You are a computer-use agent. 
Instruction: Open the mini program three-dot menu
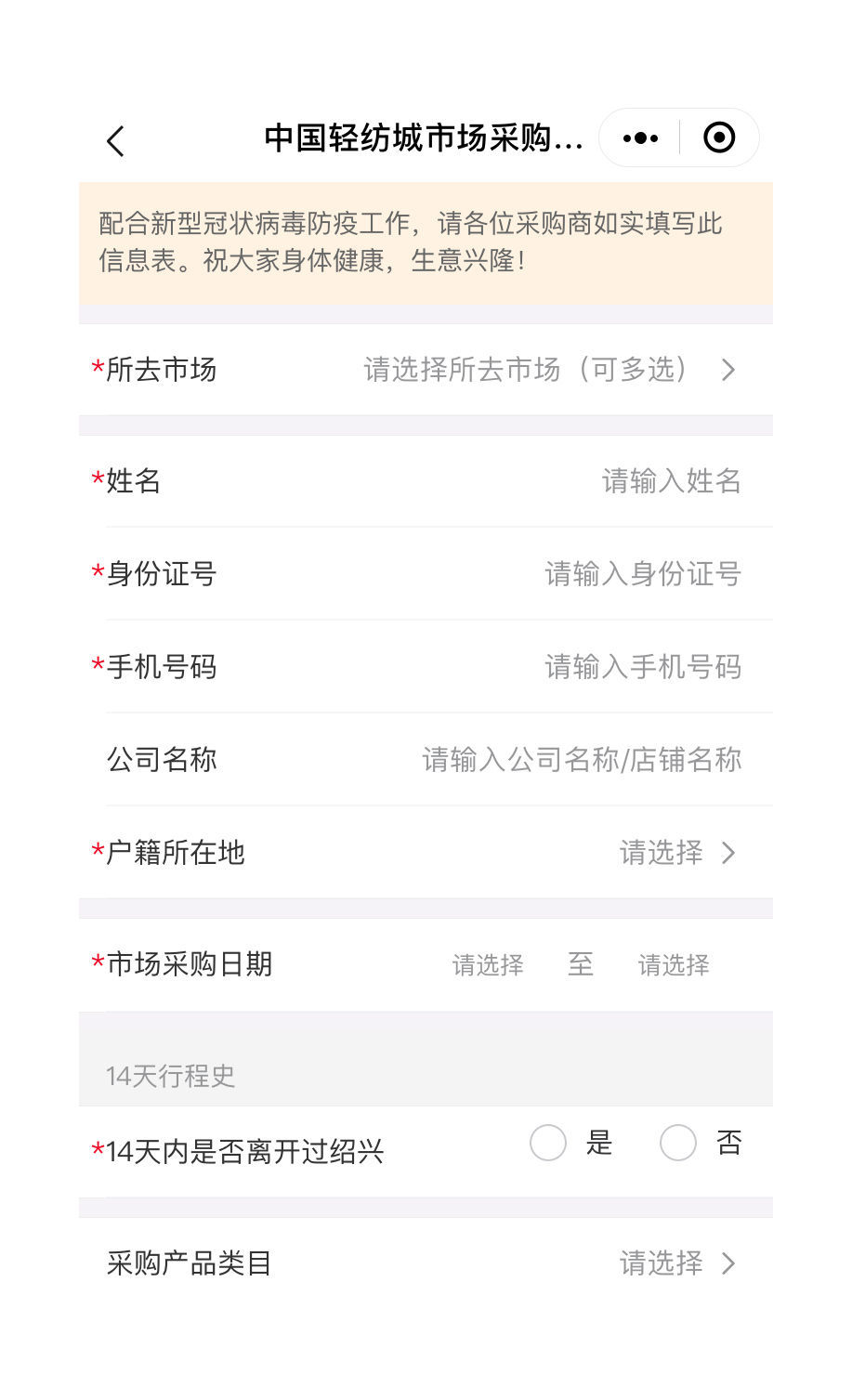tap(640, 138)
